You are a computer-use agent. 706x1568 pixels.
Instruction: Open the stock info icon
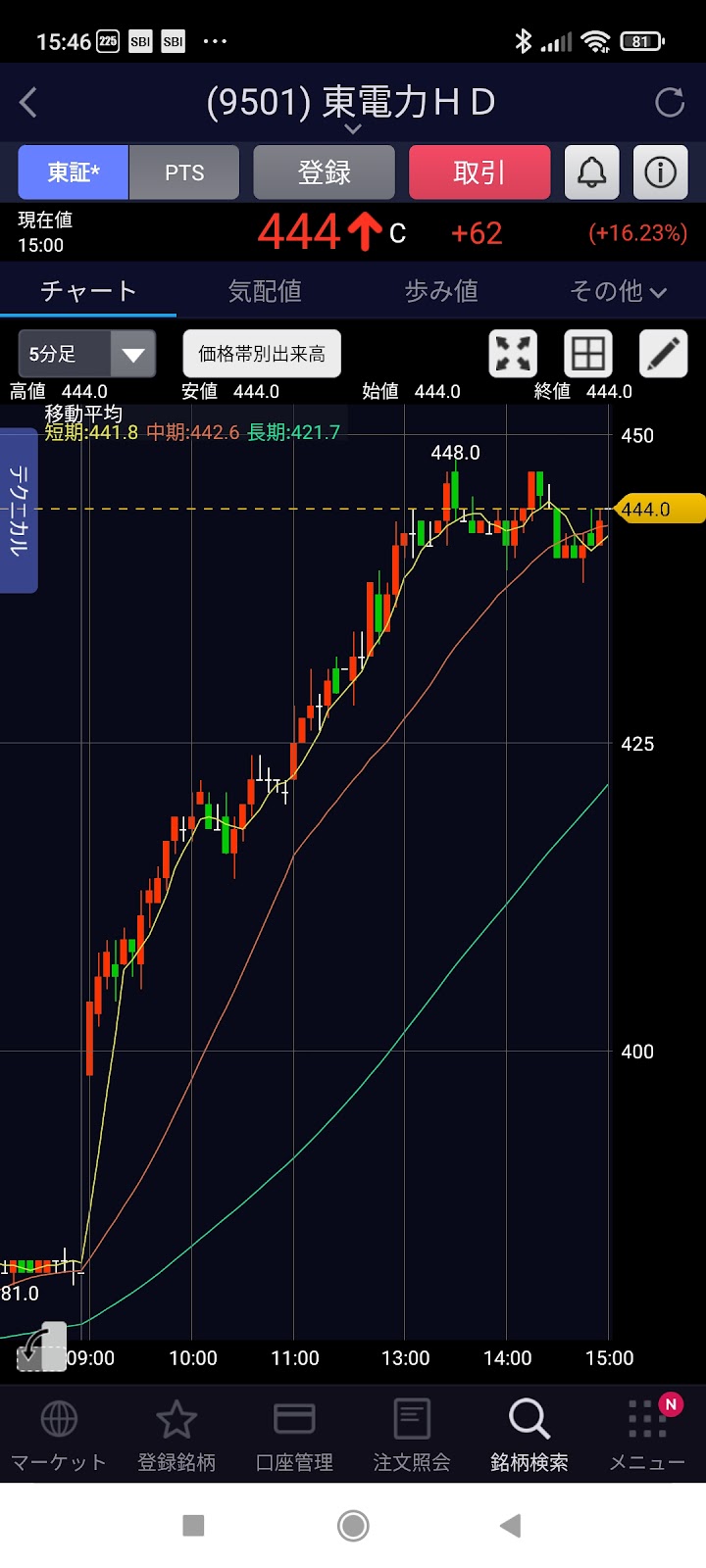pos(660,172)
